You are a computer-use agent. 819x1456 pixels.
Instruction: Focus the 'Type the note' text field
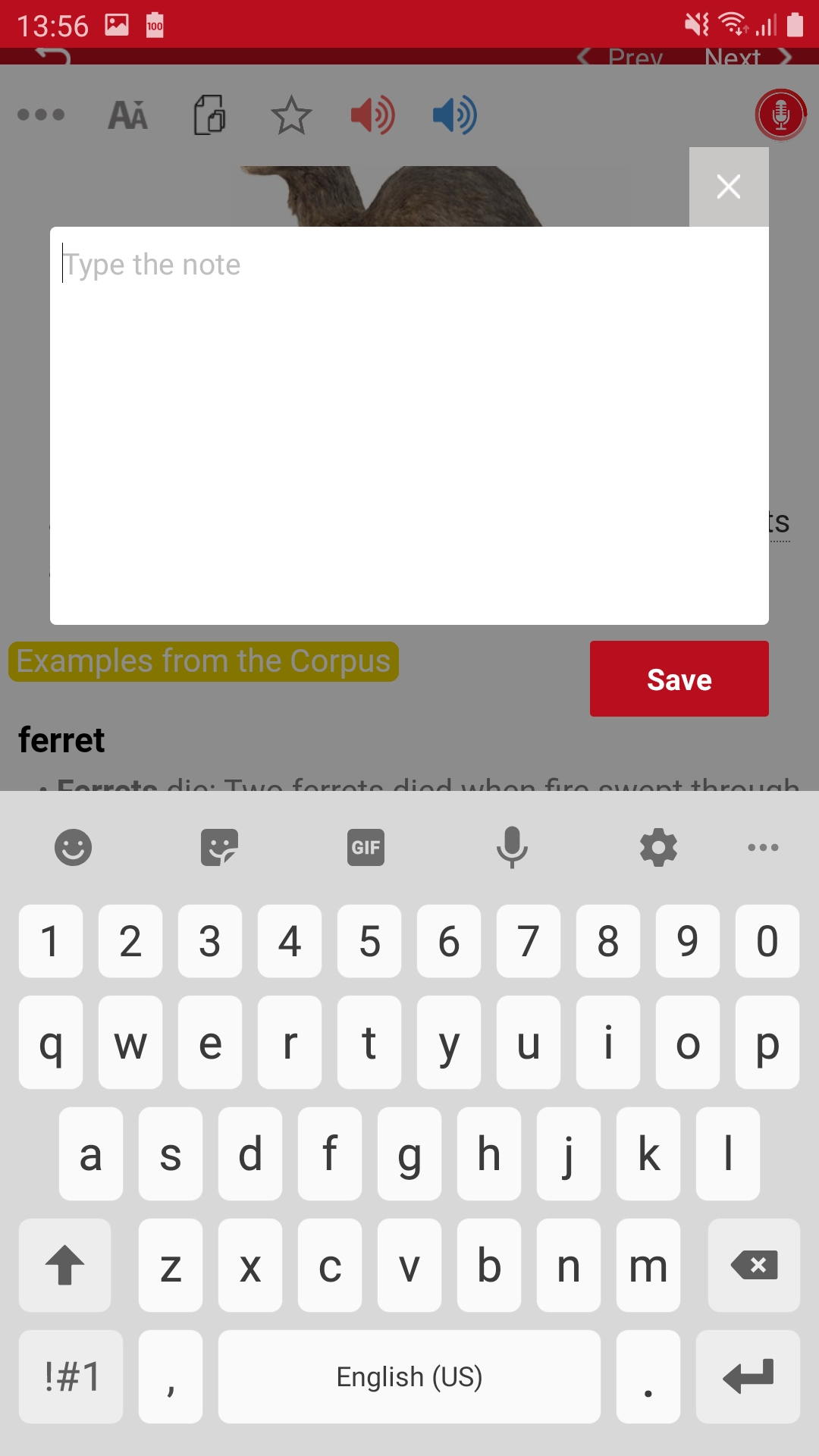pyautogui.click(x=409, y=425)
